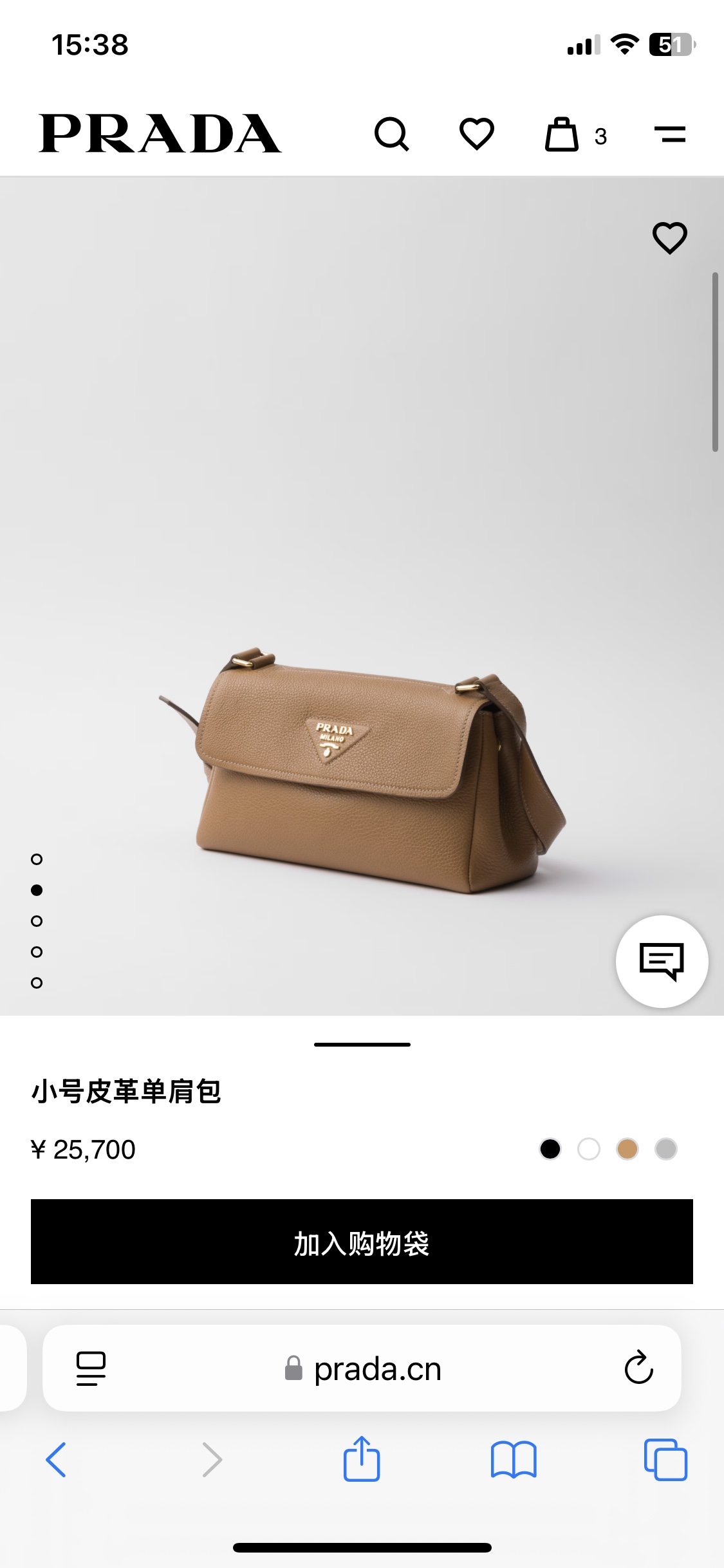Open Safari bookmarks
The image size is (724, 1568).
pyautogui.click(x=513, y=1459)
